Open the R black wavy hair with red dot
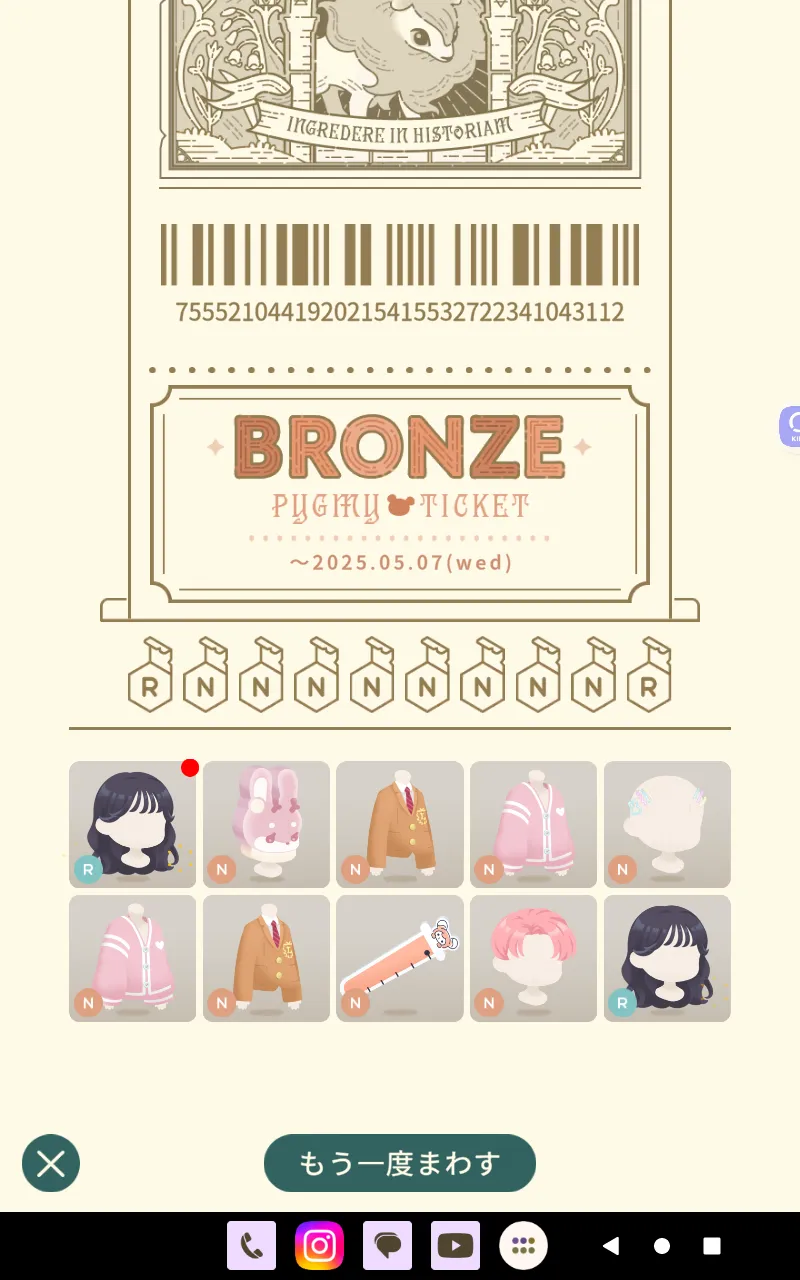The height and width of the screenshot is (1280, 800). [133, 824]
